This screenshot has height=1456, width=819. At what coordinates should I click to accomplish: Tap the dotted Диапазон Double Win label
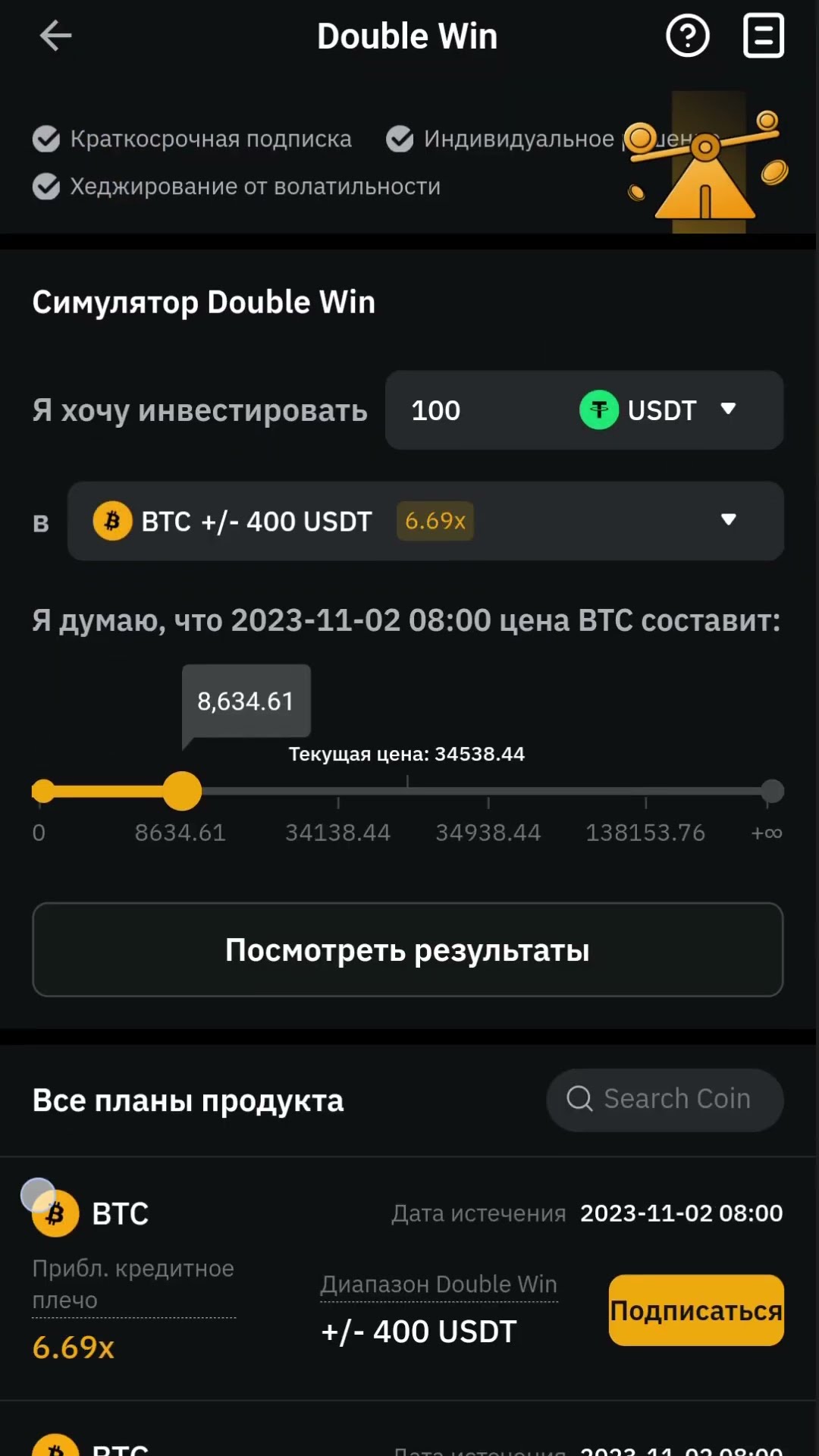pos(439,1284)
